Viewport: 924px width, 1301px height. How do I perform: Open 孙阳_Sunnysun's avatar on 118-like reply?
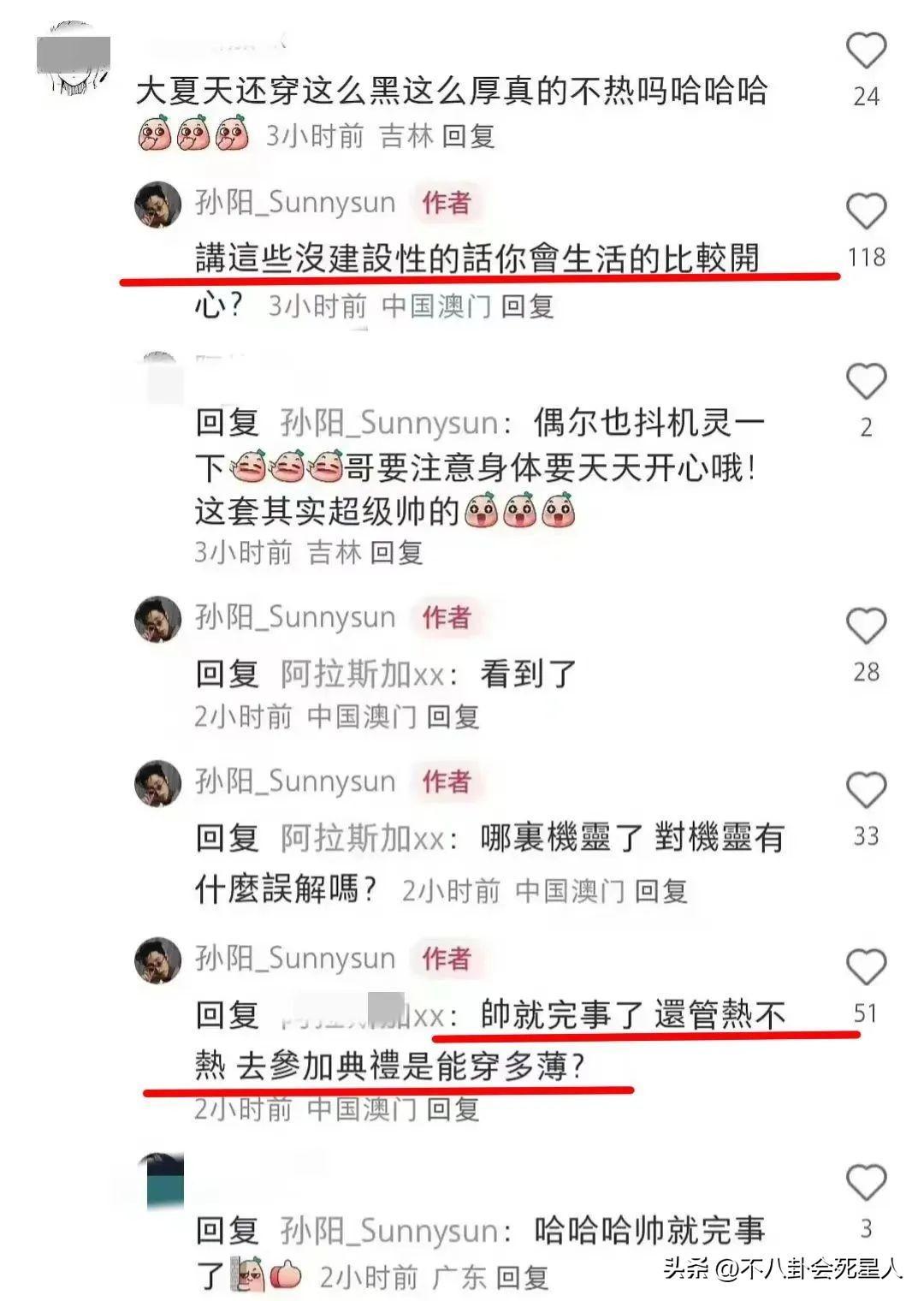click(x=158, y=205)
